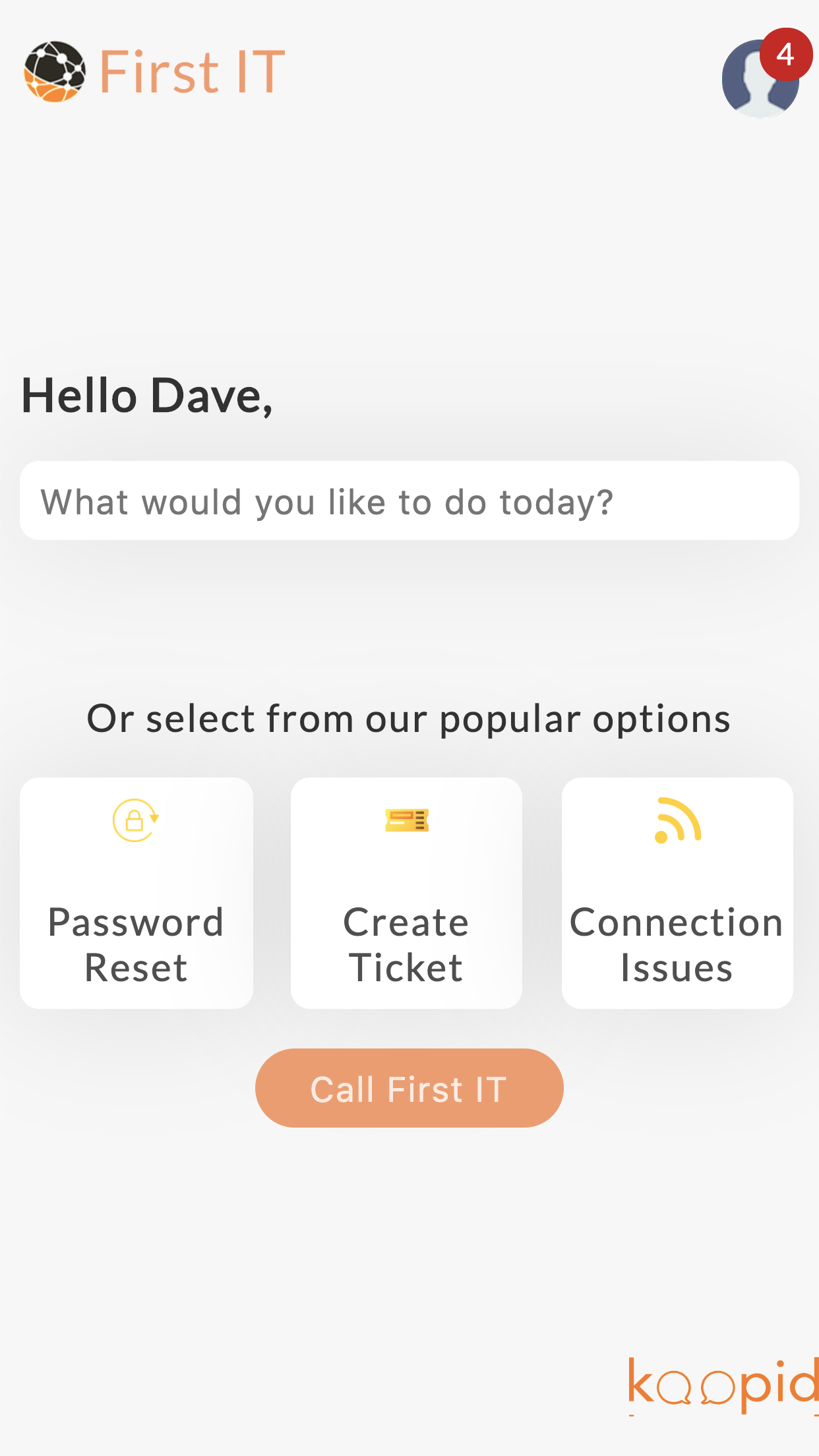Tap the Call First IT button
The height and width of the screenshot is (1456, 819).
pyautogui.click(x=409, y=1088)
